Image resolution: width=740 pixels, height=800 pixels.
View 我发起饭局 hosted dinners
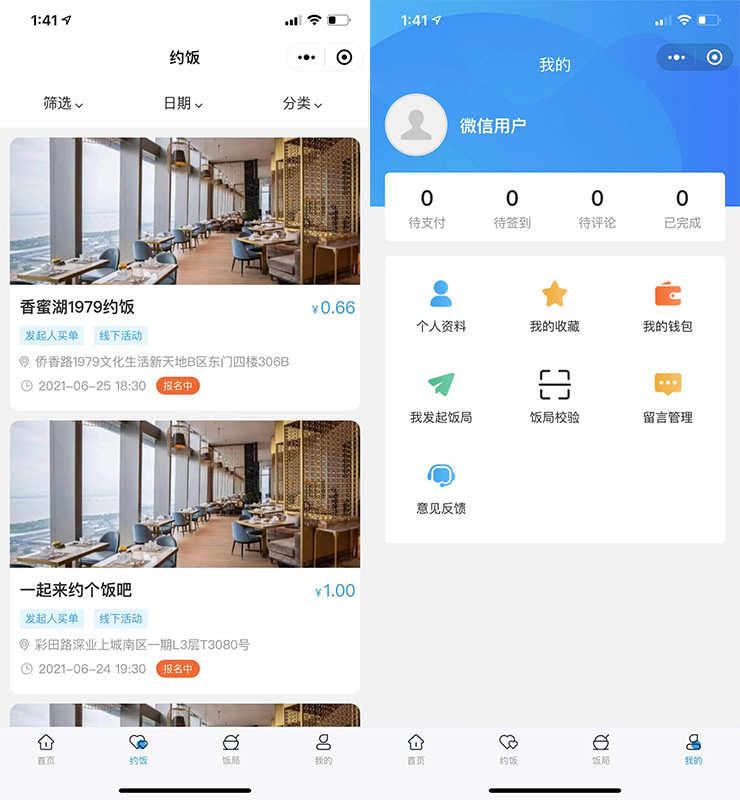pos(441,397)
